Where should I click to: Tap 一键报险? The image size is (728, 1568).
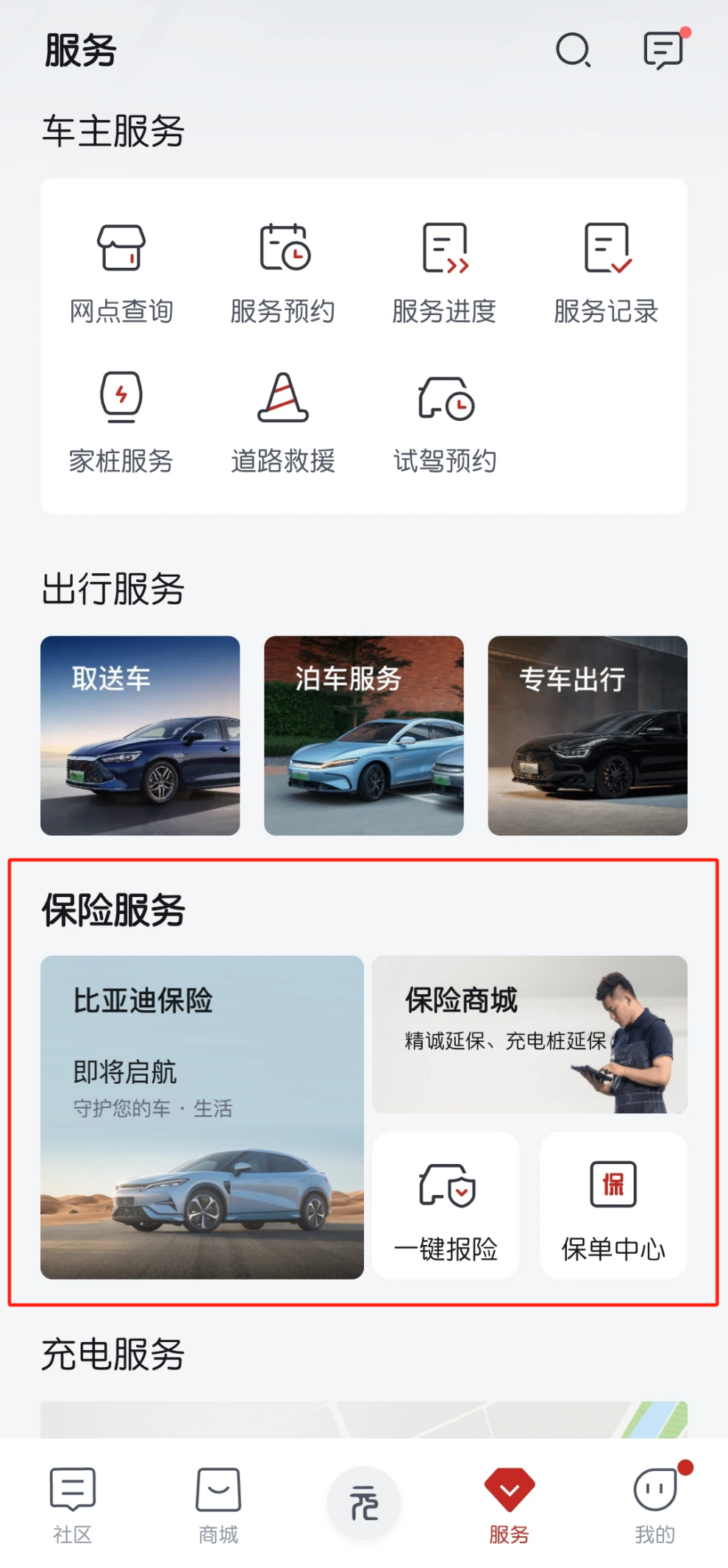[446, 1205]
